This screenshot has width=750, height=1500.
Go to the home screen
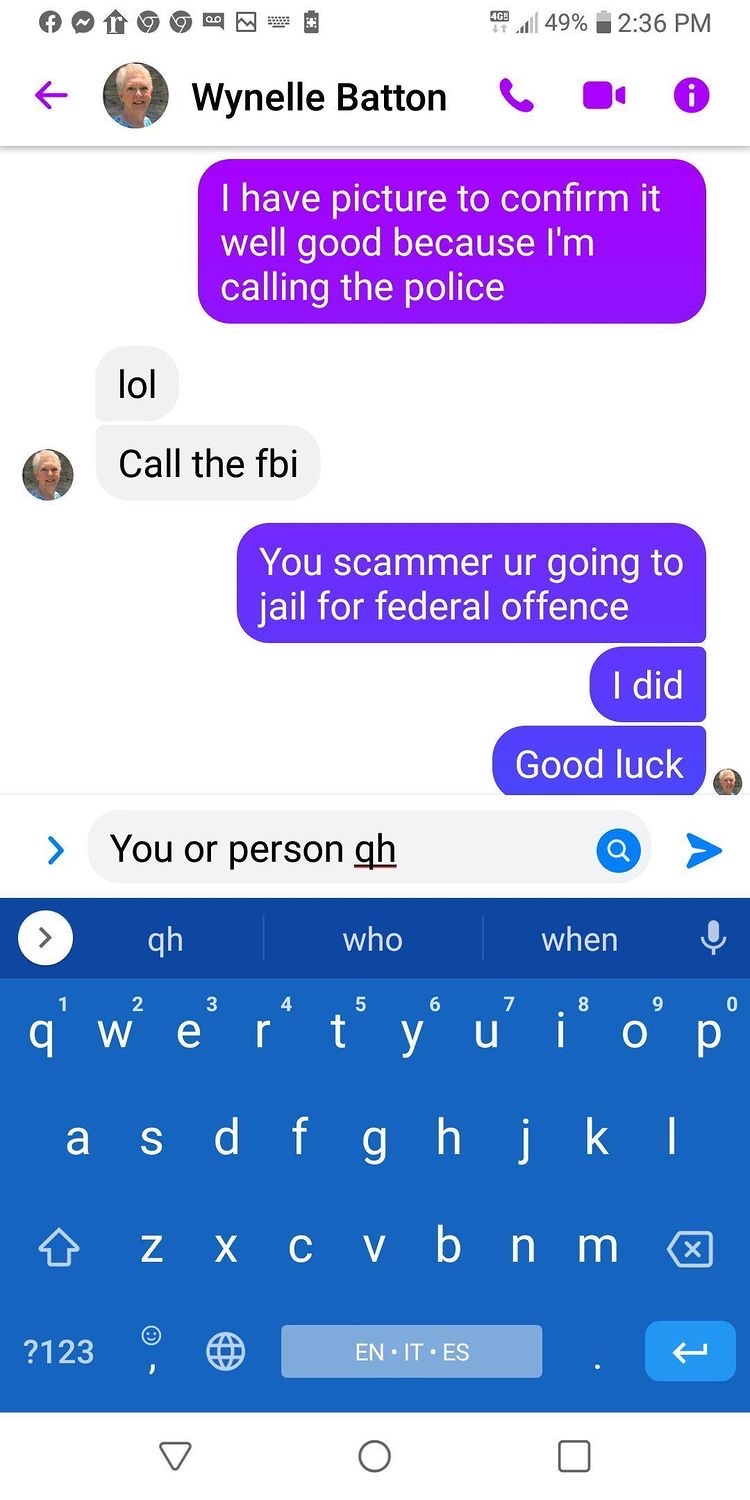click(374, 1456)
